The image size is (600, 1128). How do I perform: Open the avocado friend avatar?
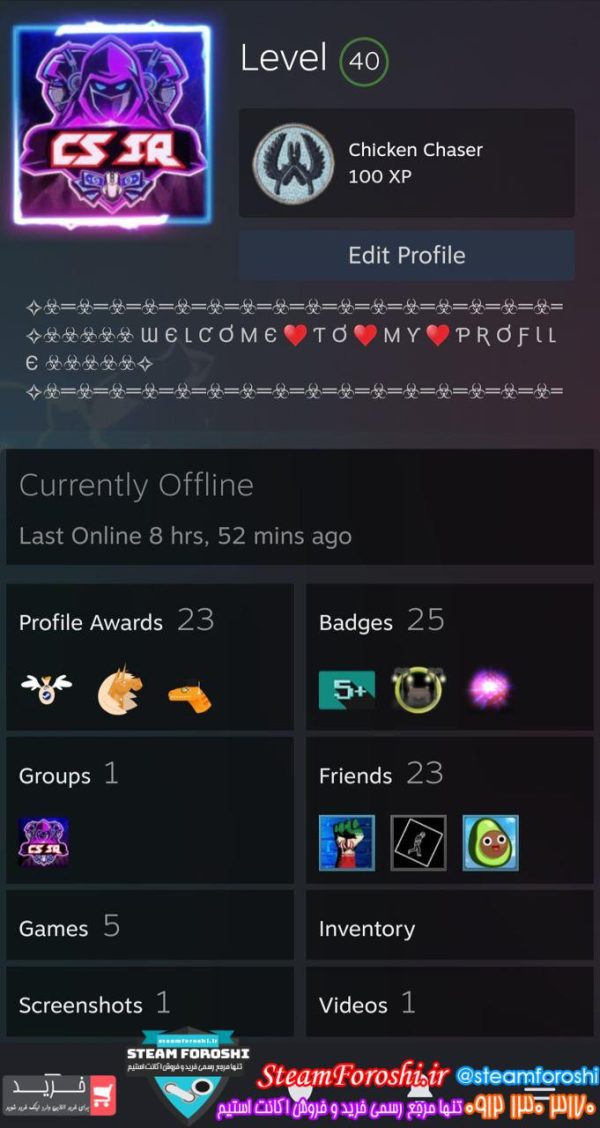point(490,843)
